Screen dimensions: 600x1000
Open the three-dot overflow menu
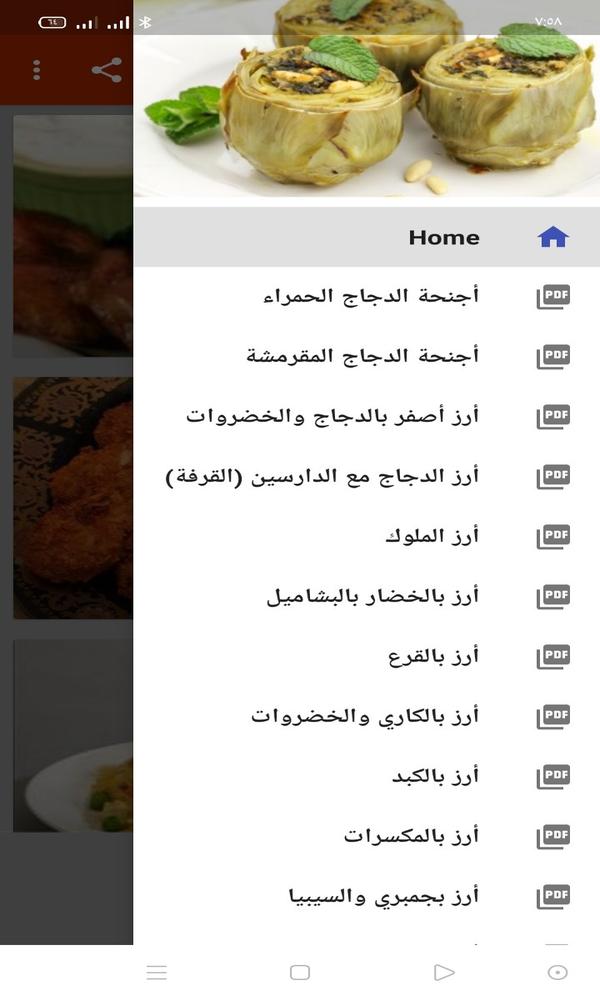tap(37, 70)
